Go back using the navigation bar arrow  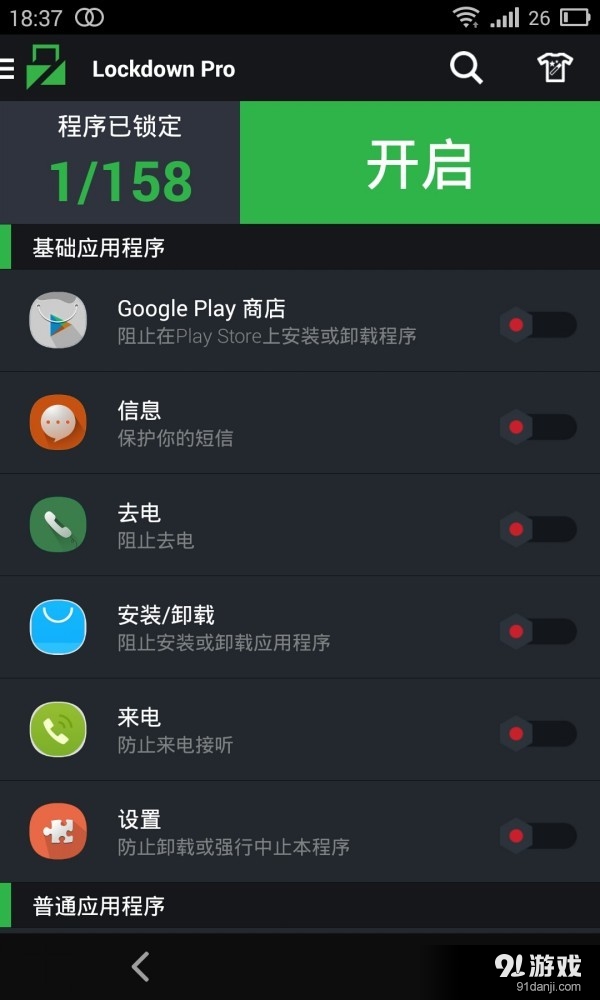tap(140, 966)
